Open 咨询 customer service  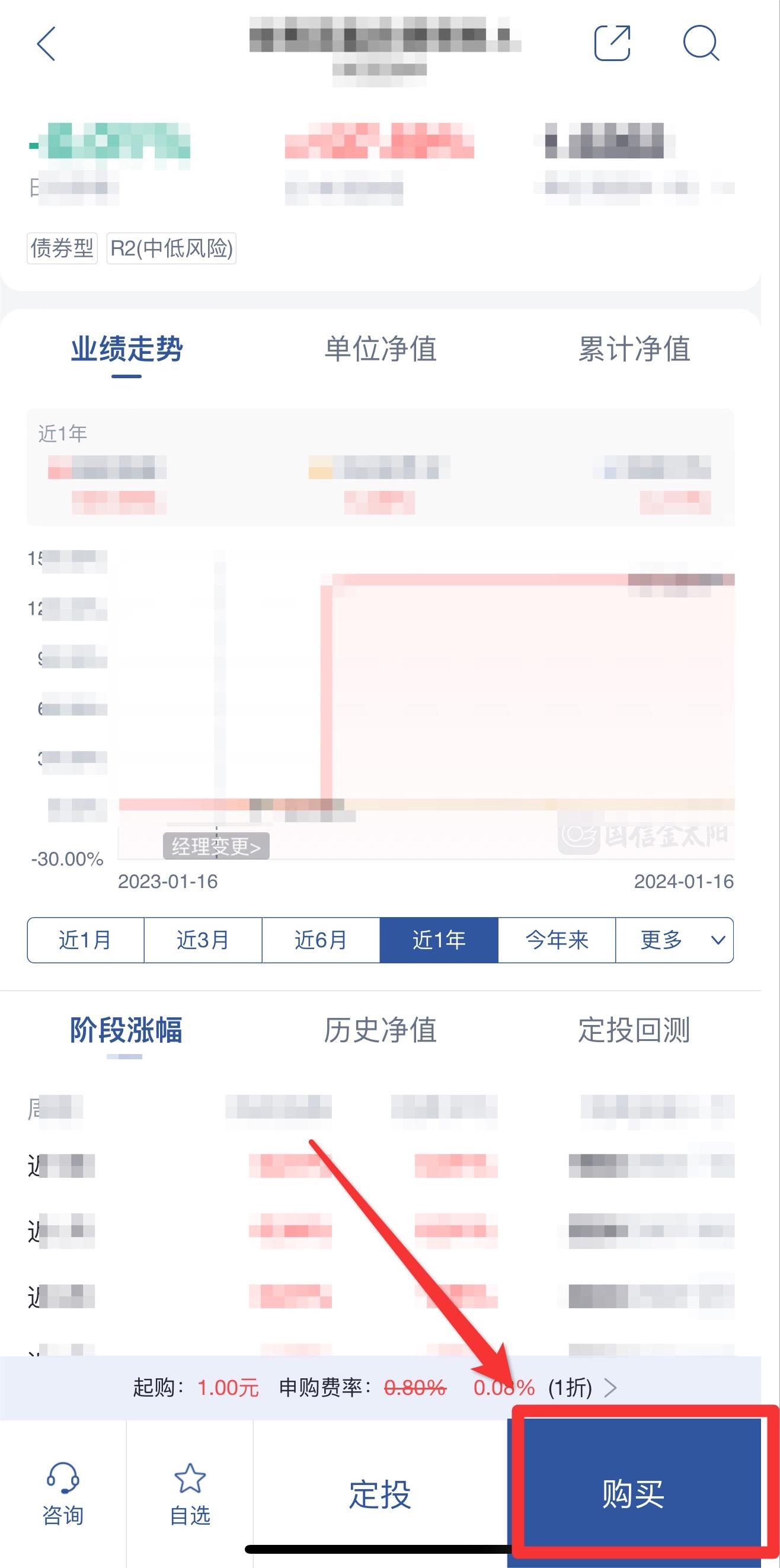click(x=63, y=1494)
